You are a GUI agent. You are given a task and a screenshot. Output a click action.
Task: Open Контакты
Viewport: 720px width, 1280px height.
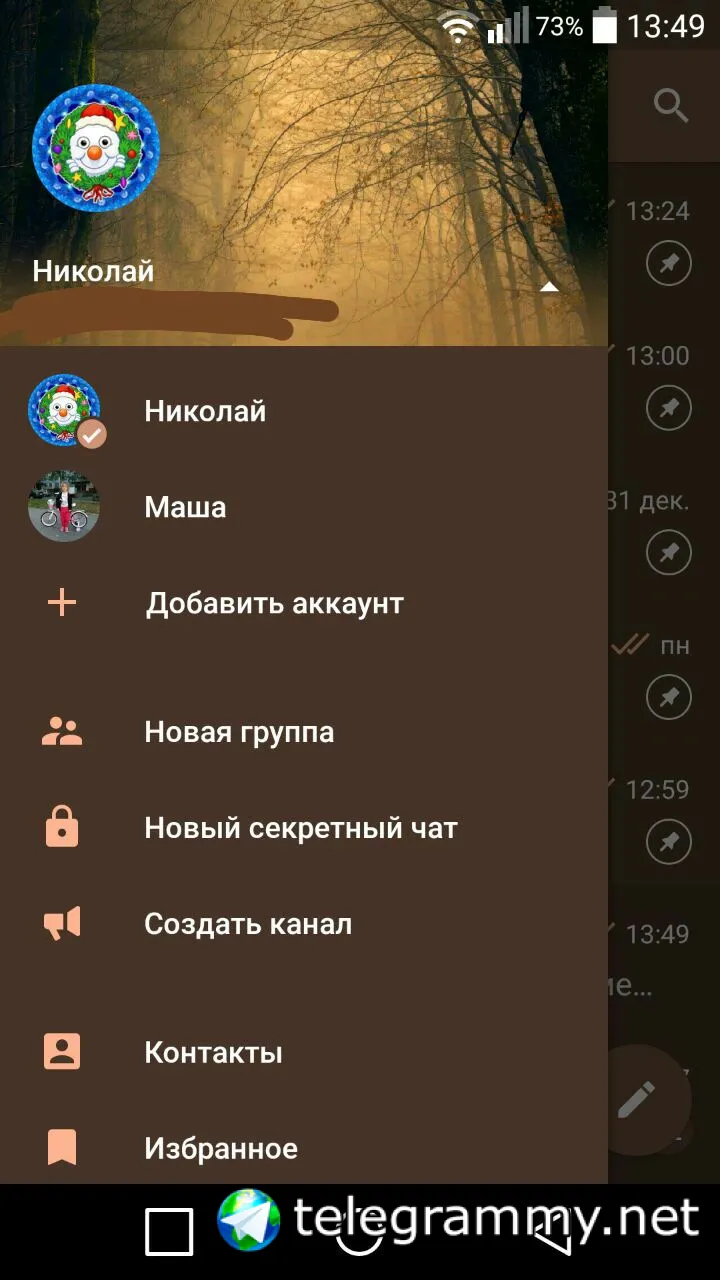213,1052
